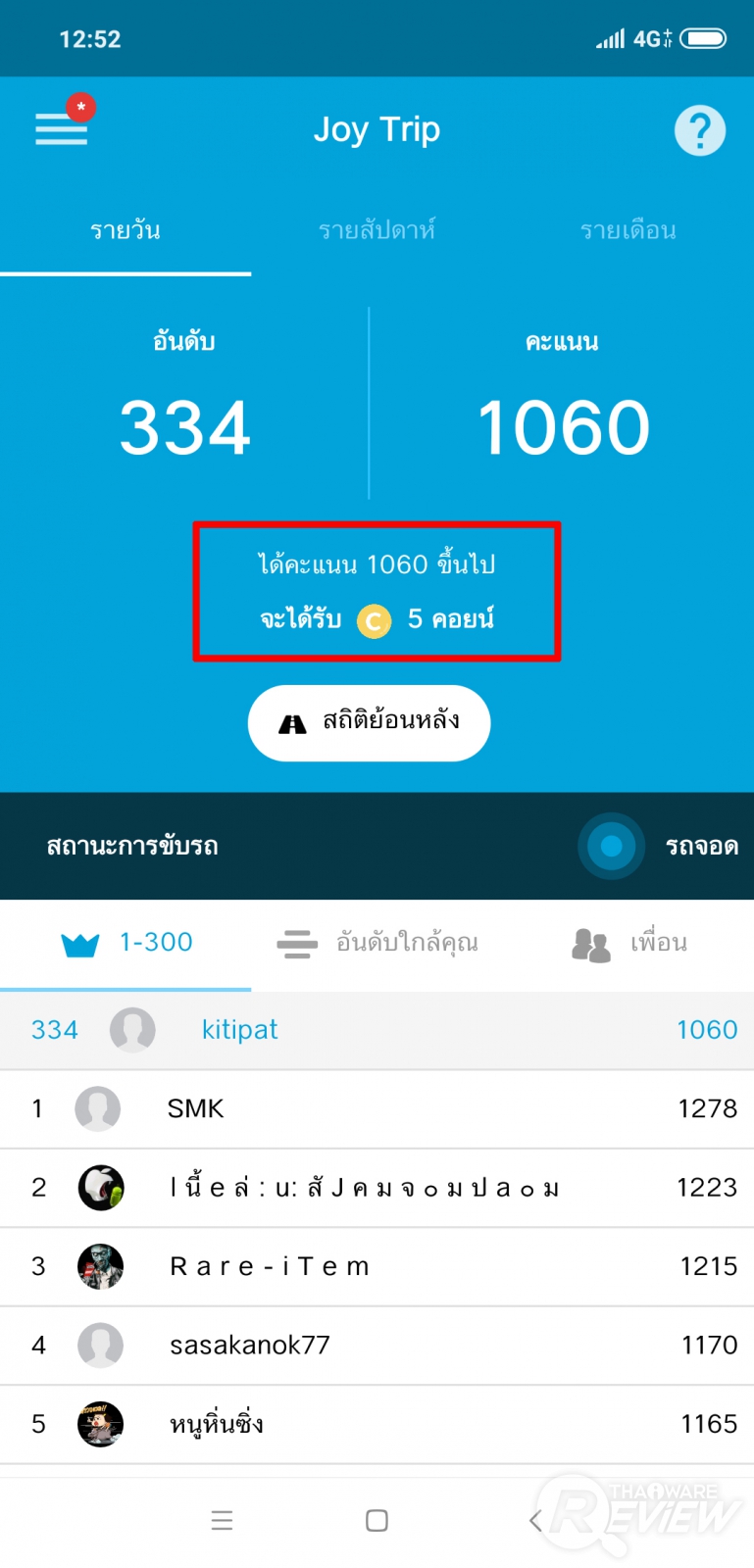Screen dimensions: 754x1568
Task: Open kitipat's ranking row
Action: coord(377,1030)
